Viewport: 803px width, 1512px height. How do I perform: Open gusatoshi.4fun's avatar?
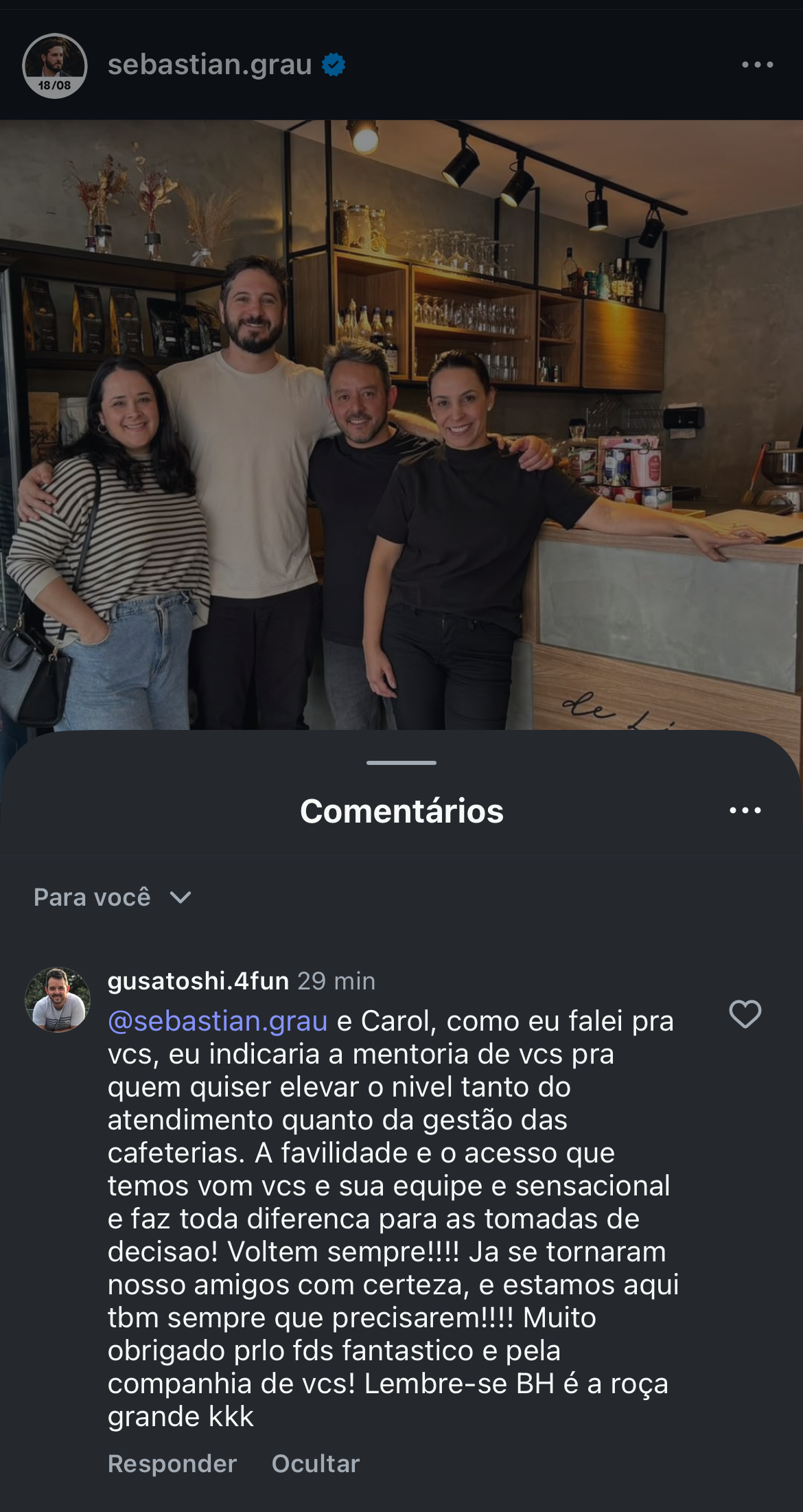tap(58, 1000)
